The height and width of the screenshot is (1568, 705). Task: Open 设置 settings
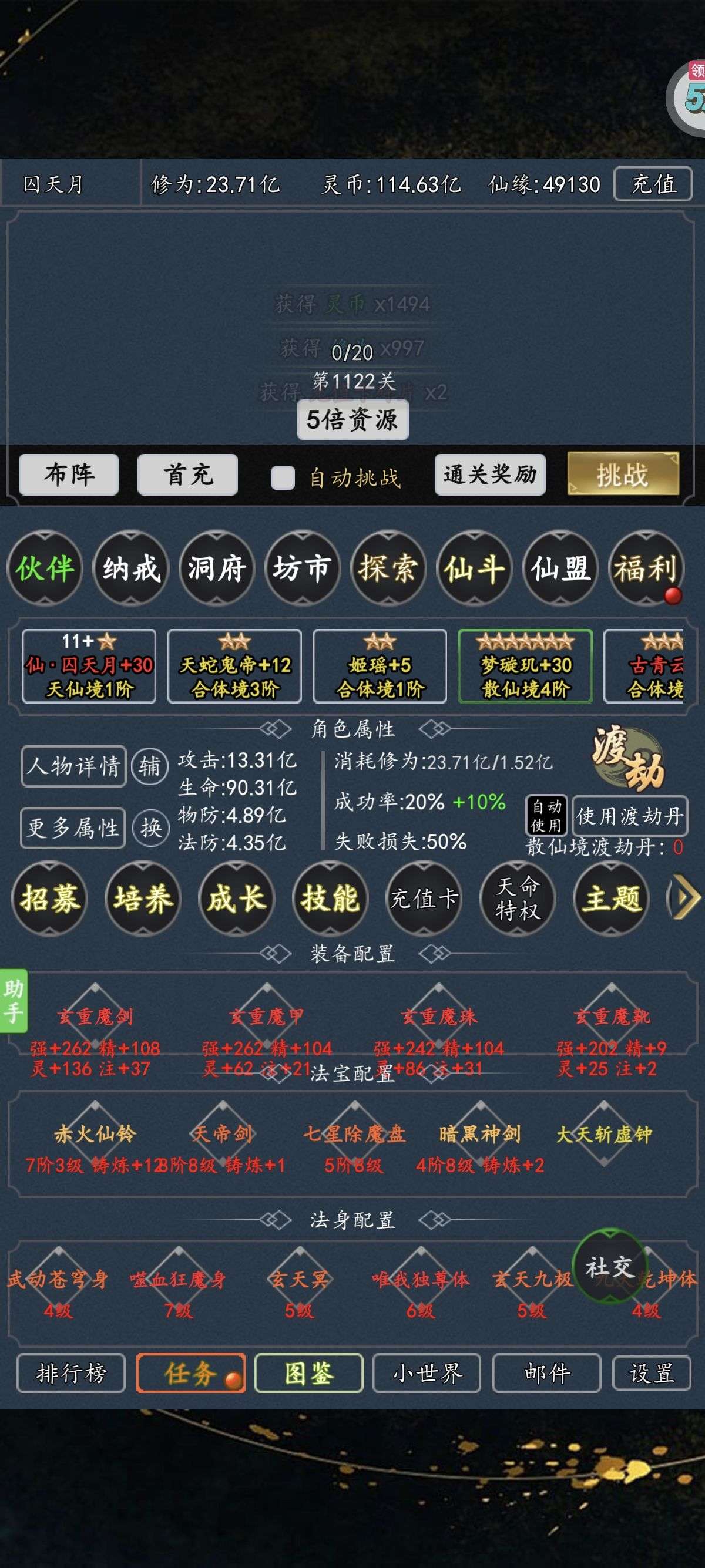pos(652,1373)
